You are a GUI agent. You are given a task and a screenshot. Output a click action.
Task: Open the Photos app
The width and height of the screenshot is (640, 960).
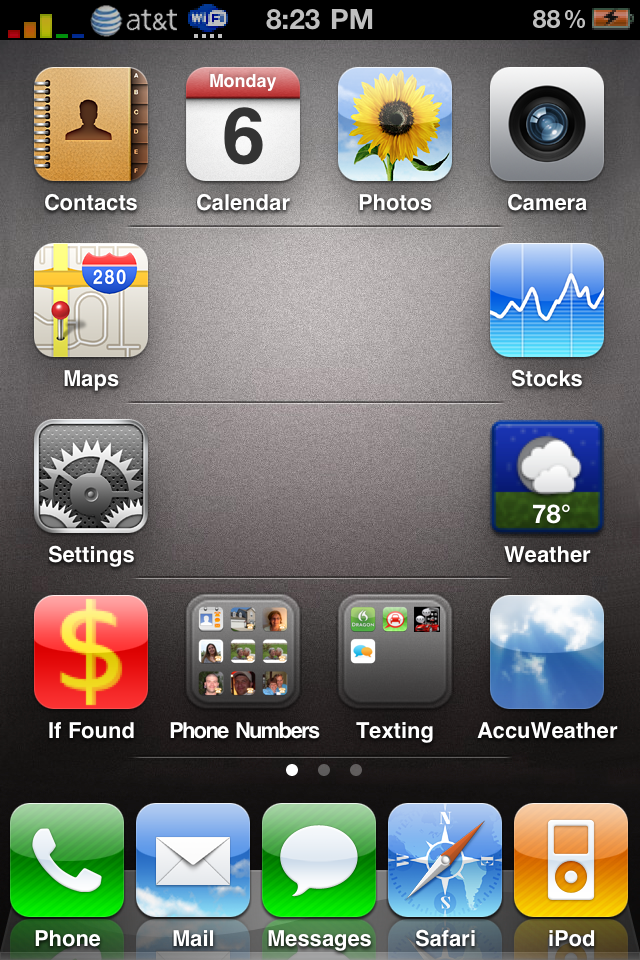coord(395,125)
